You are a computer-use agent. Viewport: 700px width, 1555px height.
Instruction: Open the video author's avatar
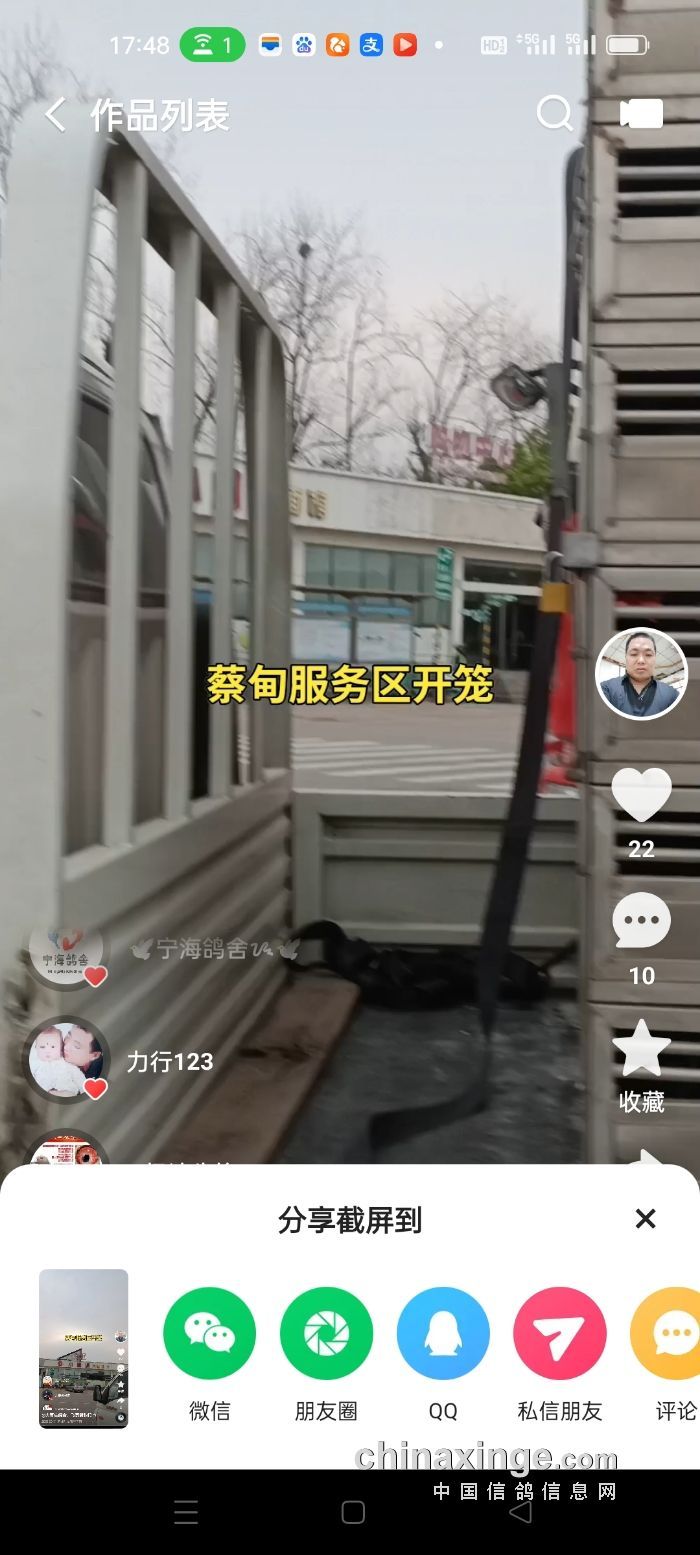click(x=641, y=673)
